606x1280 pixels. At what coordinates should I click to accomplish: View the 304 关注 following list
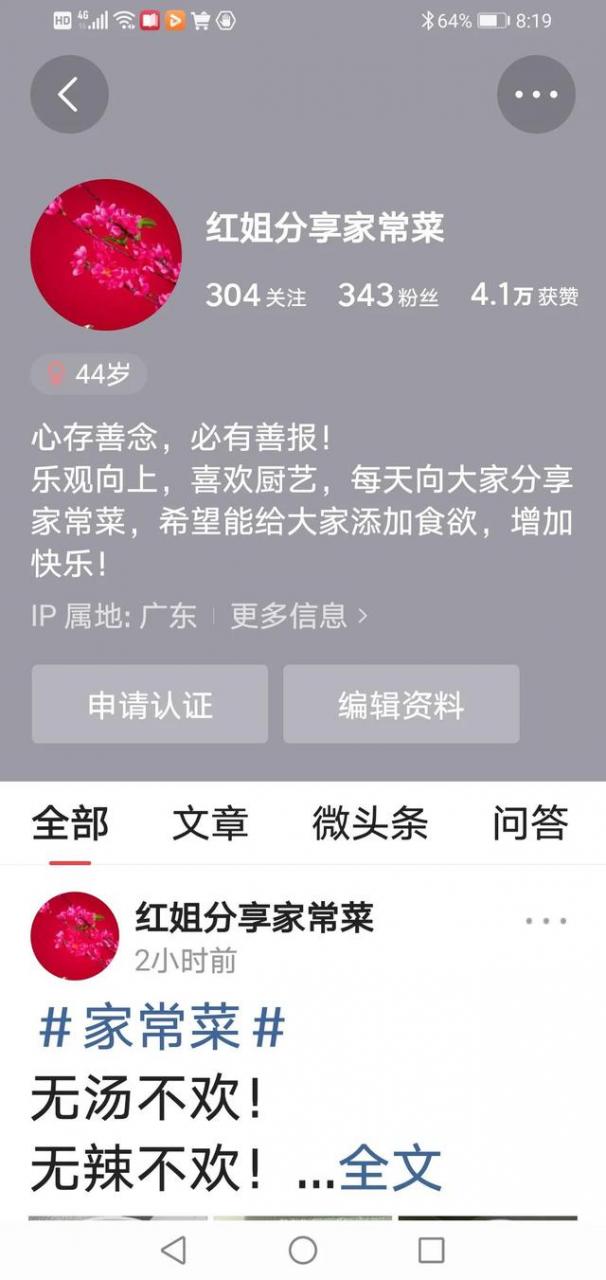point(256,295)
